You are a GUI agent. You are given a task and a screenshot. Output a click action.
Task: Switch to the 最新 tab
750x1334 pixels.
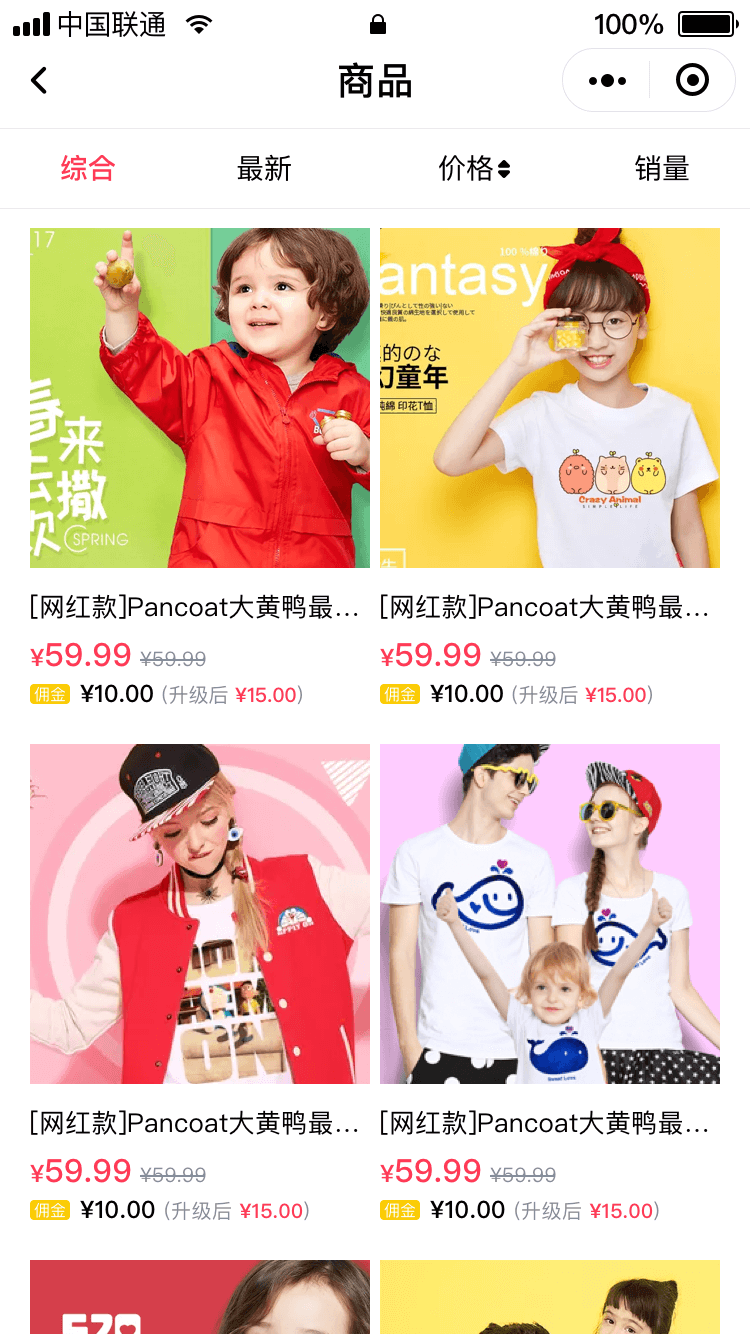[x=264, y=169]
